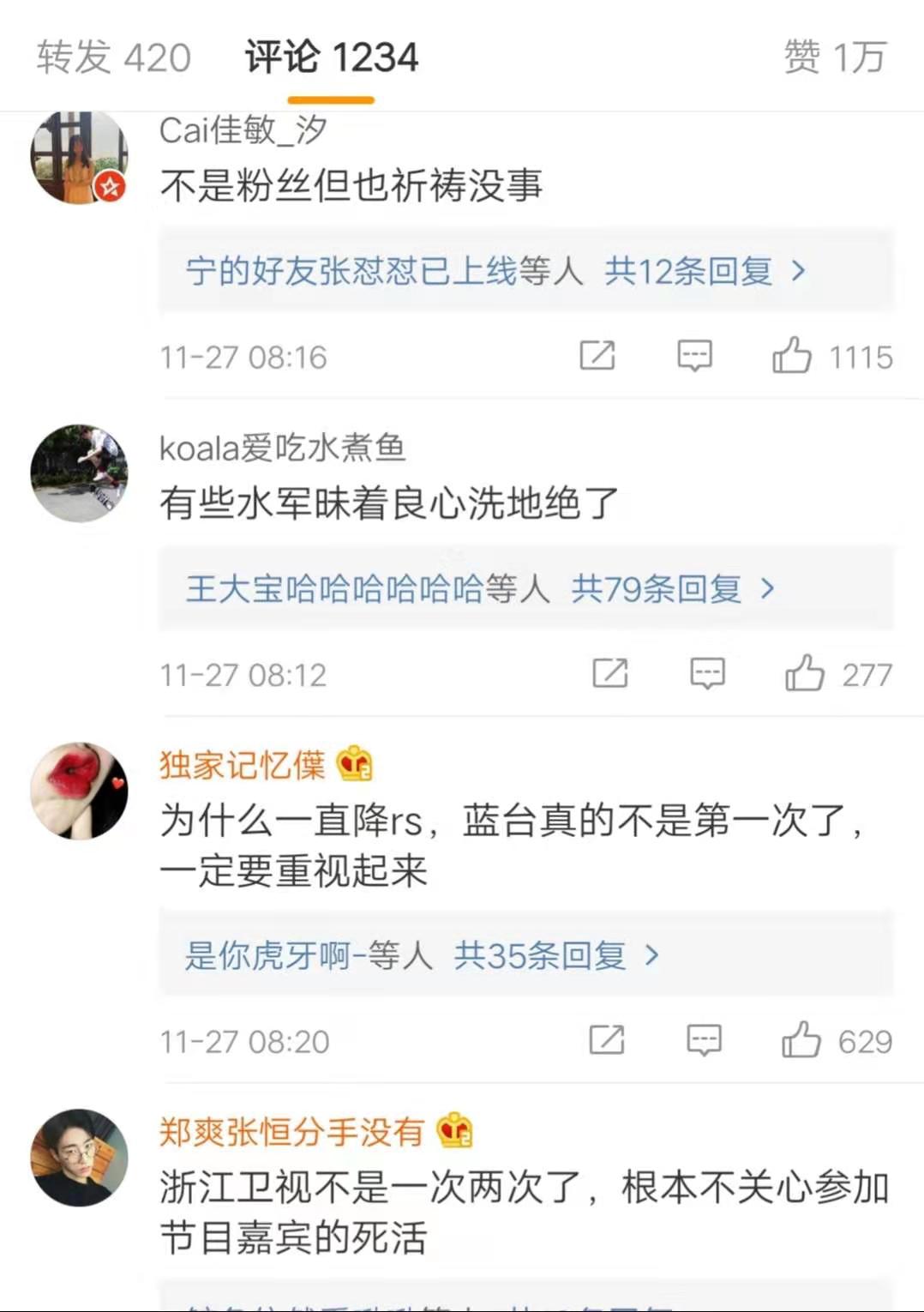Repost 独家记忆傑's comment
924x1312 pixels.
point(607,1040)
